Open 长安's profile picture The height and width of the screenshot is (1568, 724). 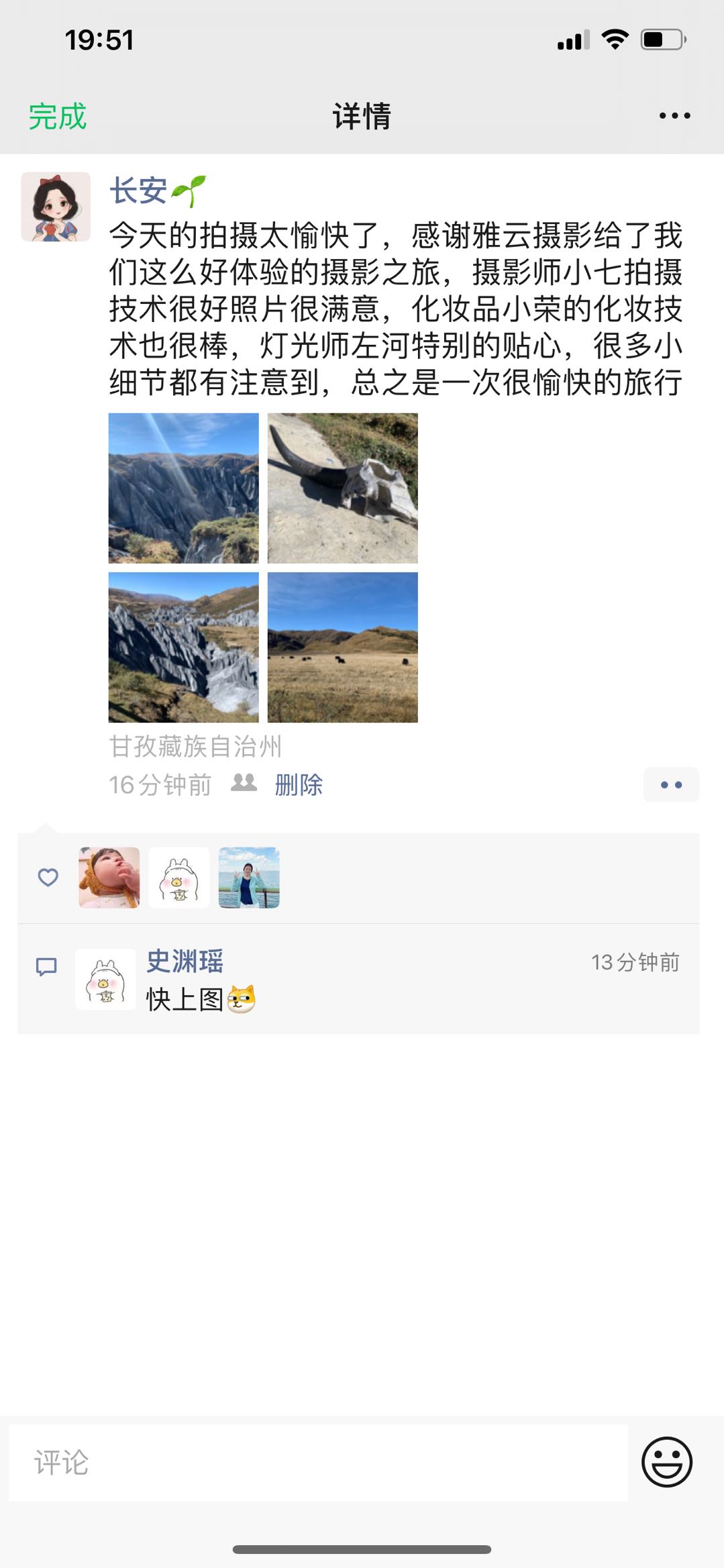[56, 207]
